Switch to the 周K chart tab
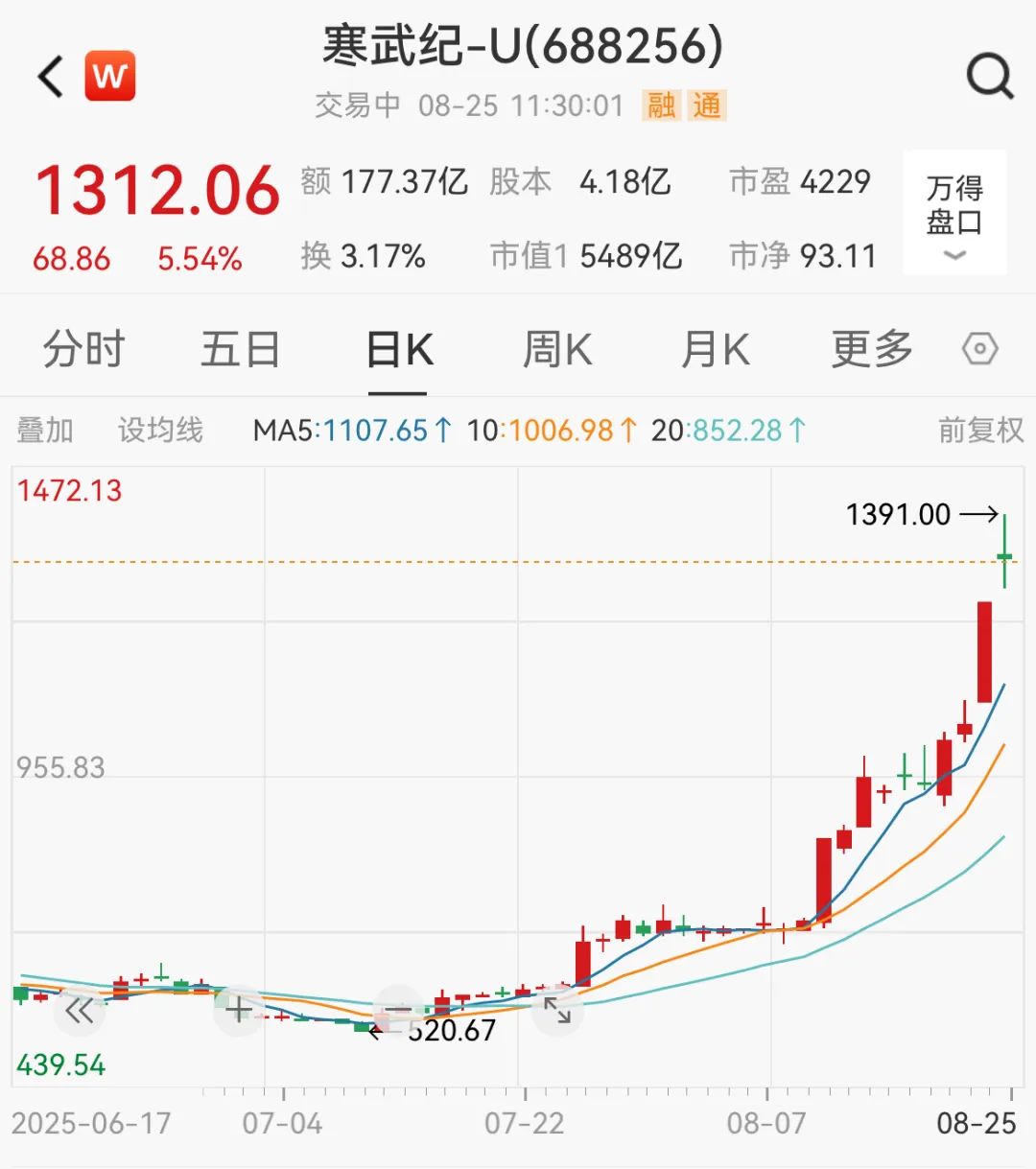Screen dimensions: 1036x1169 (557, 349)
